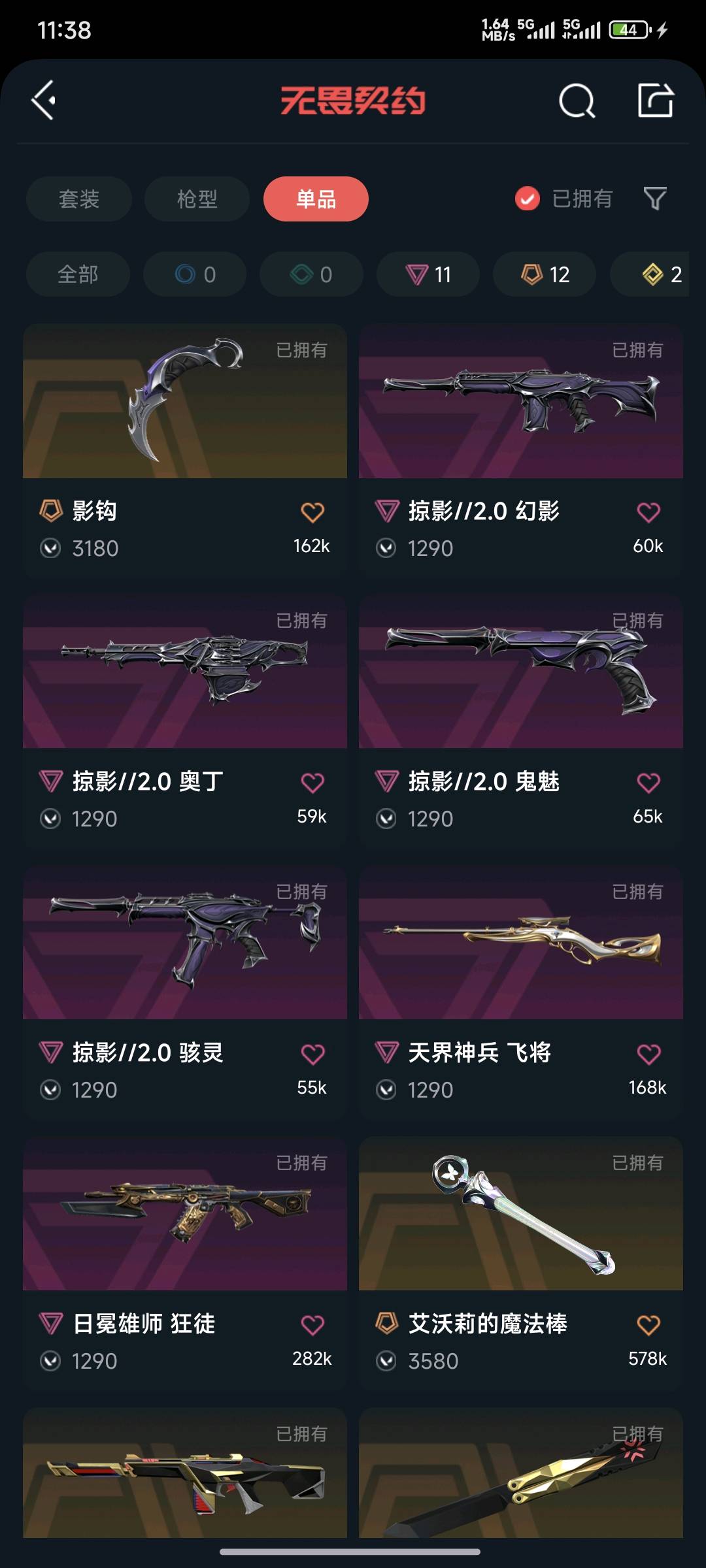This screenshot has height=1568, width=706.
Task: Switch to the 套装 tab
Action: [79, 199]
